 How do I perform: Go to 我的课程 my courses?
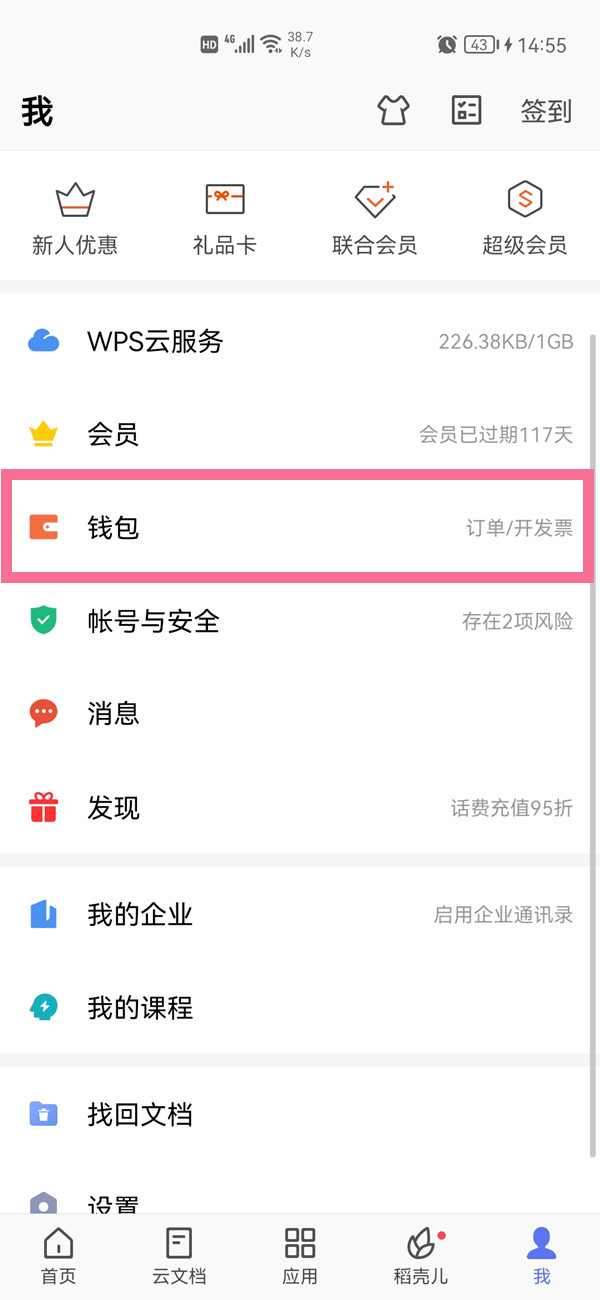pos(300,1008)
